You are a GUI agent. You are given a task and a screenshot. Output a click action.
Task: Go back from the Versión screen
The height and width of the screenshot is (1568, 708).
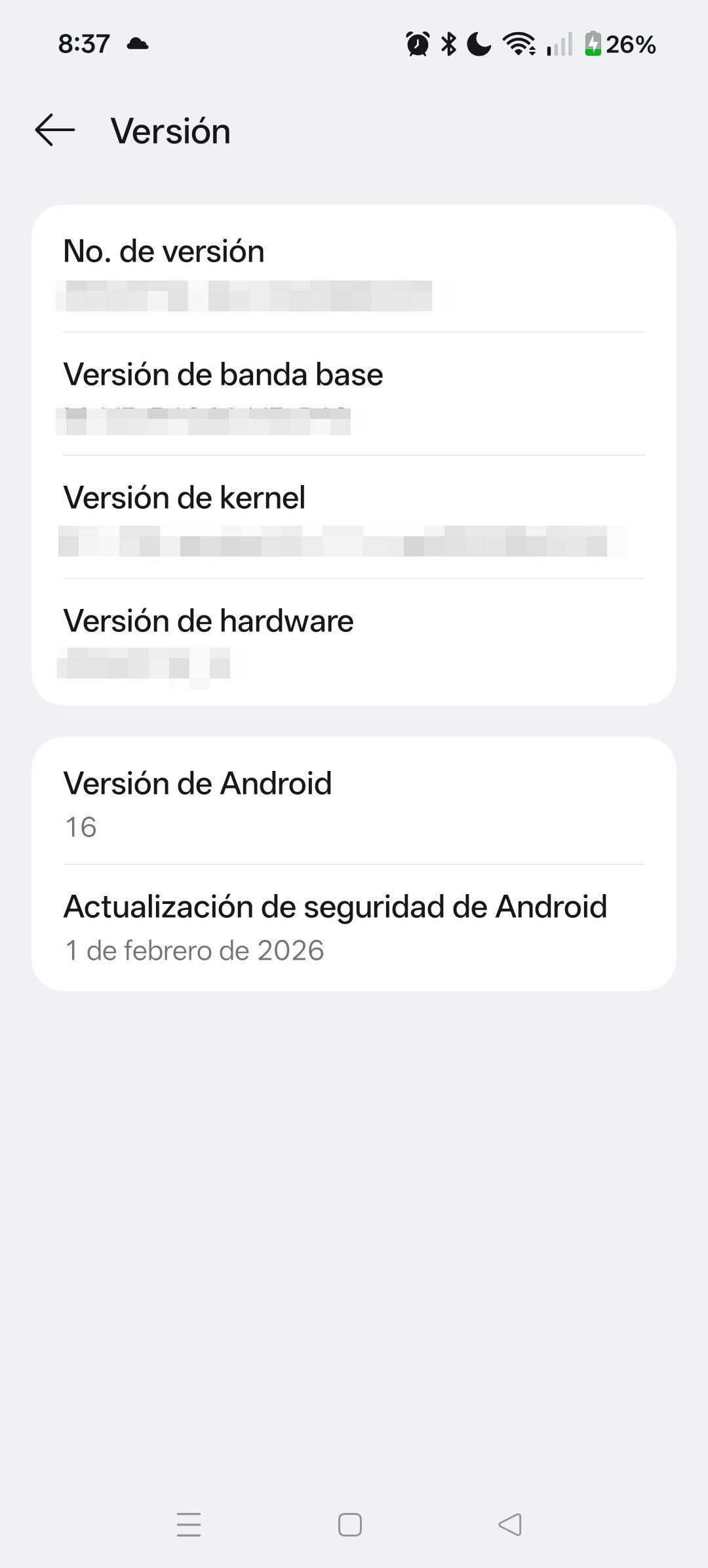[x=55, y=130]
